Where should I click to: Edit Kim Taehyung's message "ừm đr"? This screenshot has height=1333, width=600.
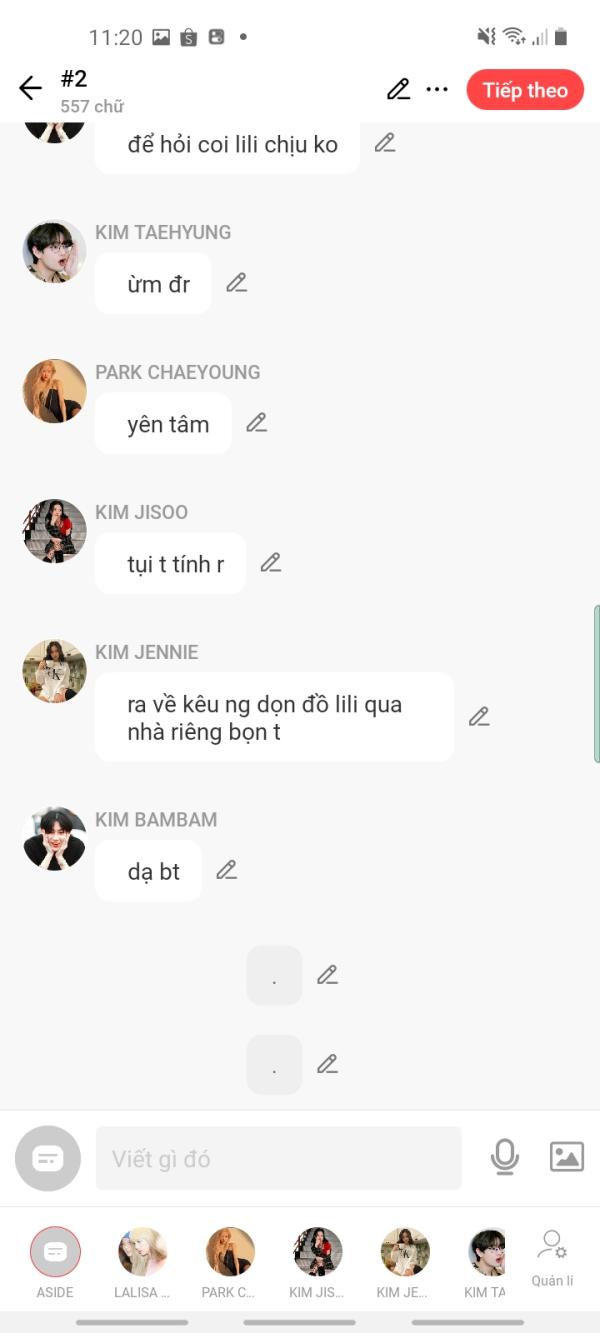(x=236, y=283)
